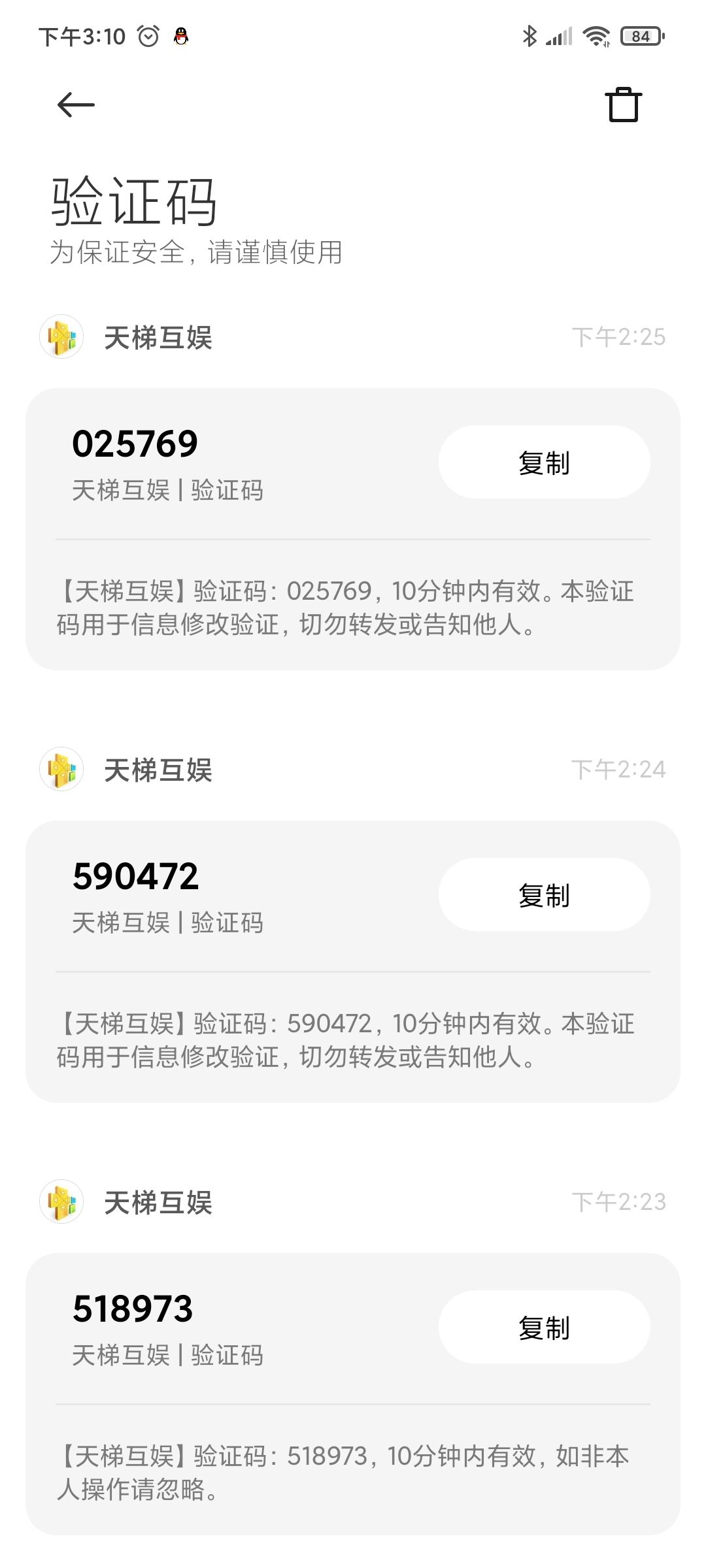
Task: Tap the 天梯互娱 avatar beside the 2:24 message
Action: click(62, 770)
